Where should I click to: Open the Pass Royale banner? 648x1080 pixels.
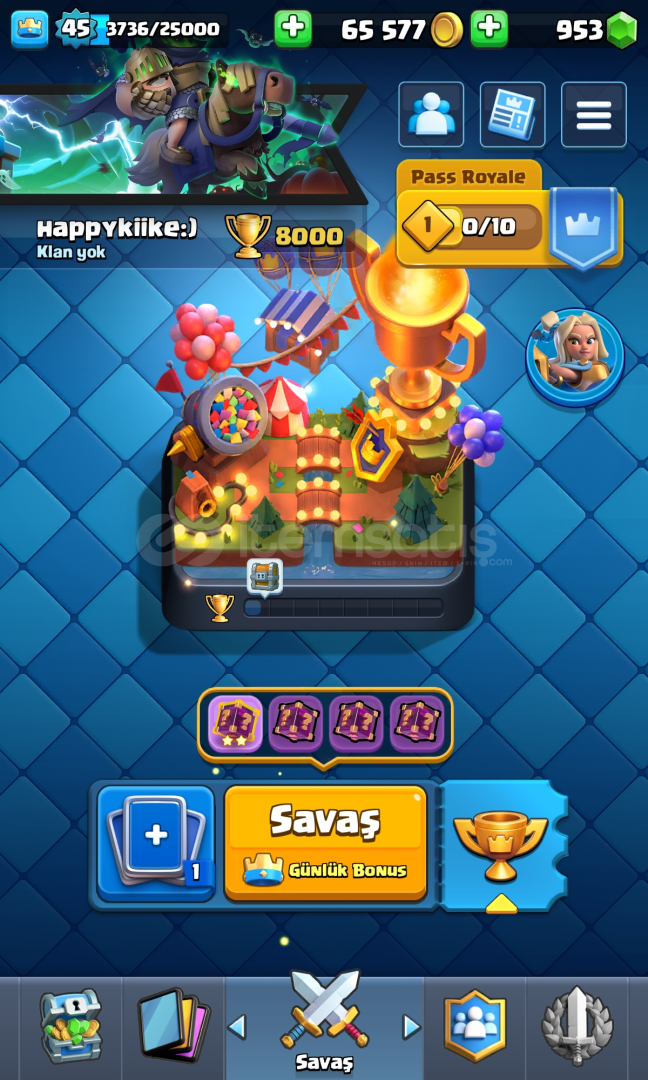click(x=510, y=214)
